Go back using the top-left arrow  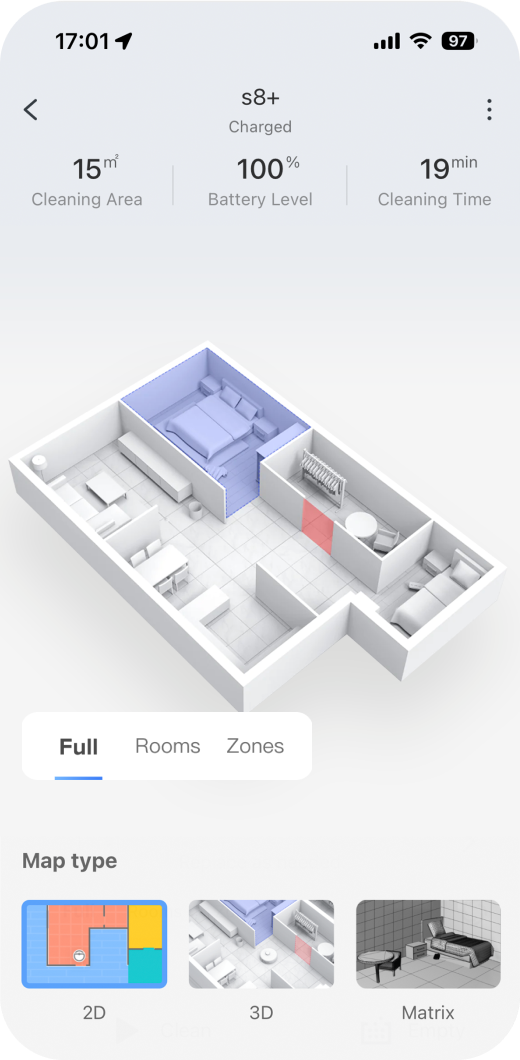click(30, 110)
